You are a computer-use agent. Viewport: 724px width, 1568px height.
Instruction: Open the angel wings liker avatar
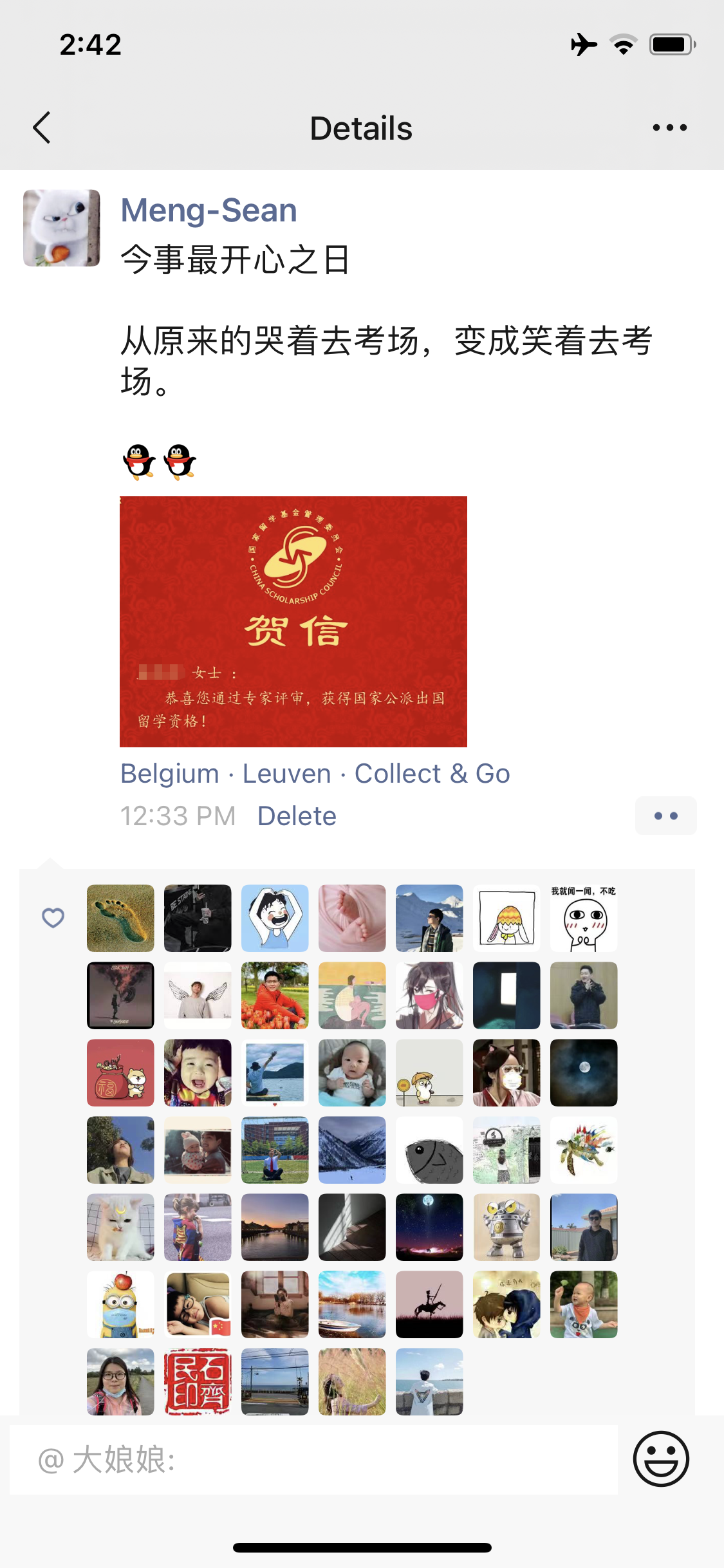coord(198,995)
